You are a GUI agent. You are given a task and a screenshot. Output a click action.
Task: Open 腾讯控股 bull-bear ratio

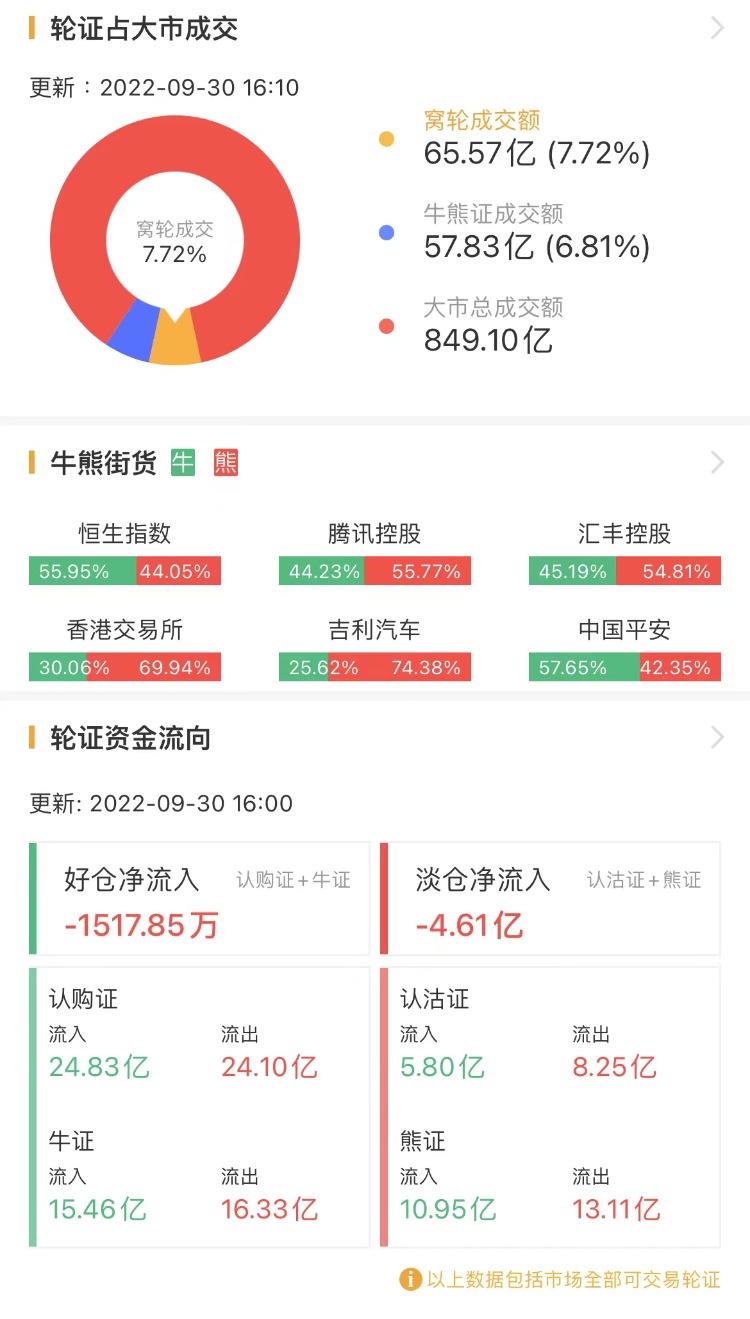point(374,552)
